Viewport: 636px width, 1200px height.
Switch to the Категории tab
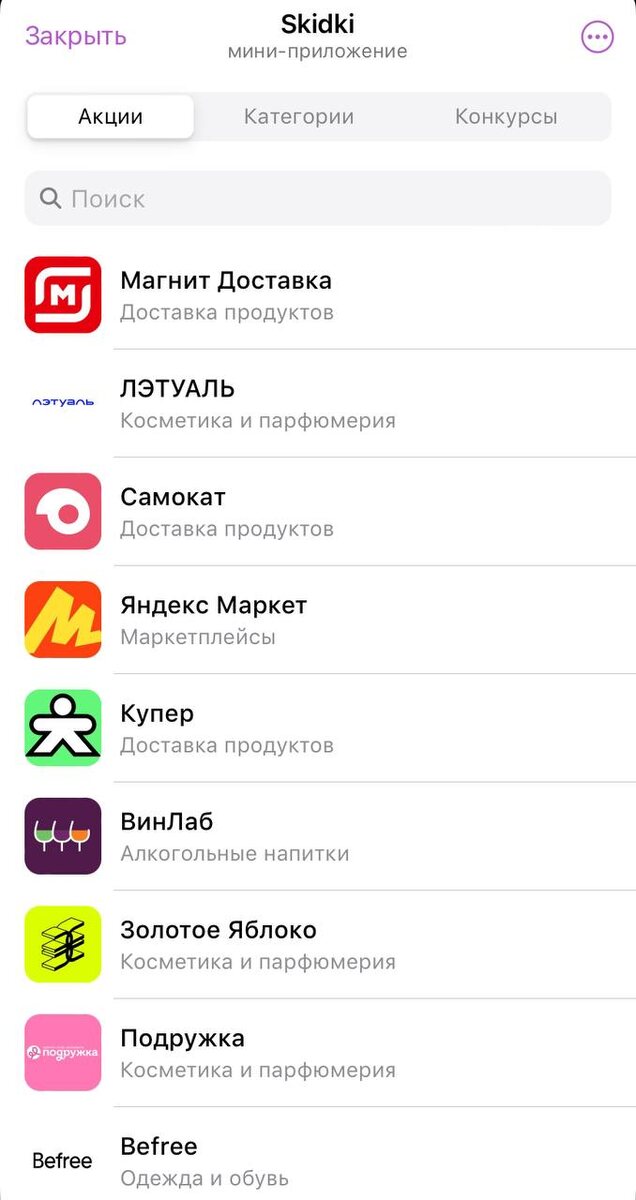click(x=299, y=117)
